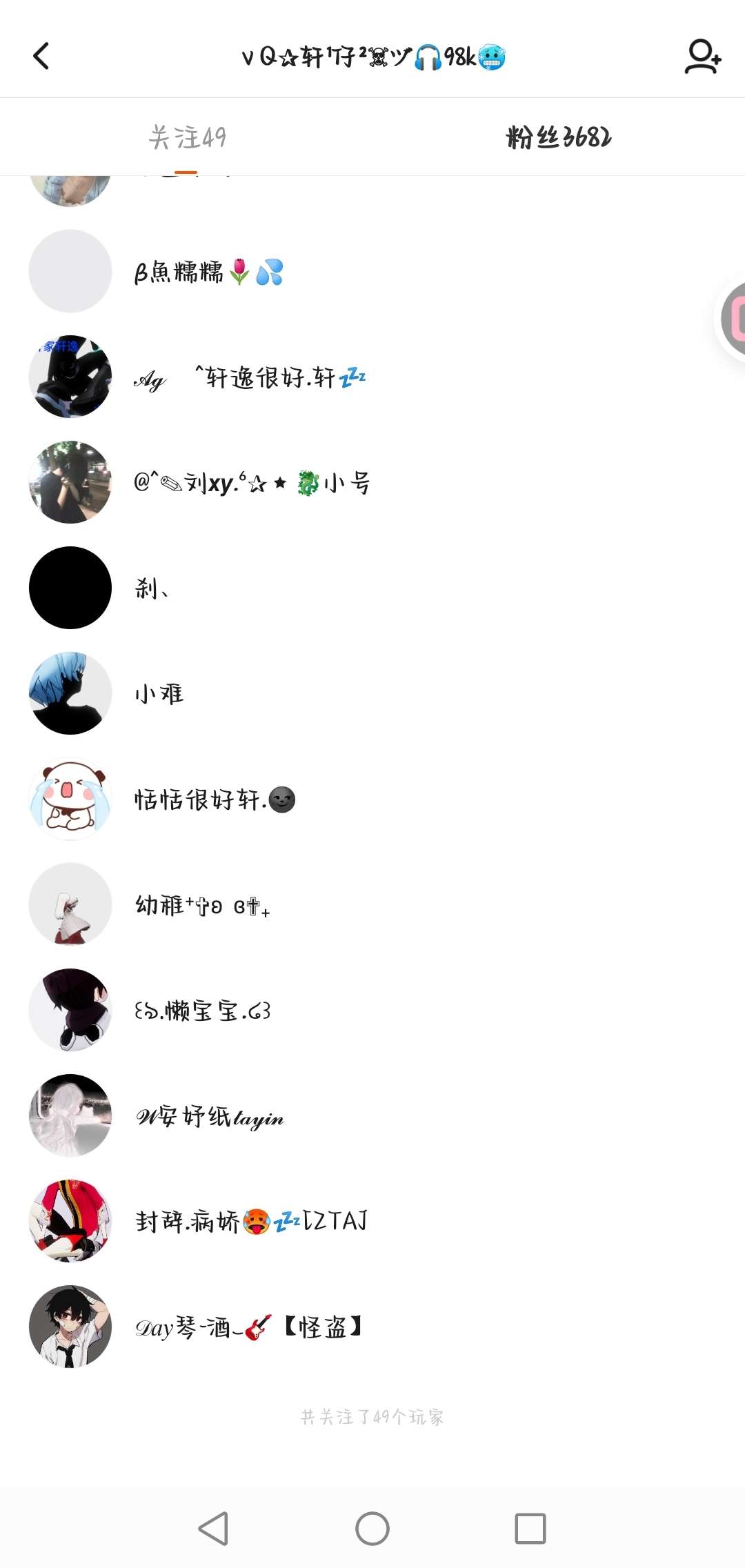Image resolution: width=745 pixels, height=1568 pixels.
Task: Switch to the 粉丝3682 tab
Action: click(x=559, y=137)
